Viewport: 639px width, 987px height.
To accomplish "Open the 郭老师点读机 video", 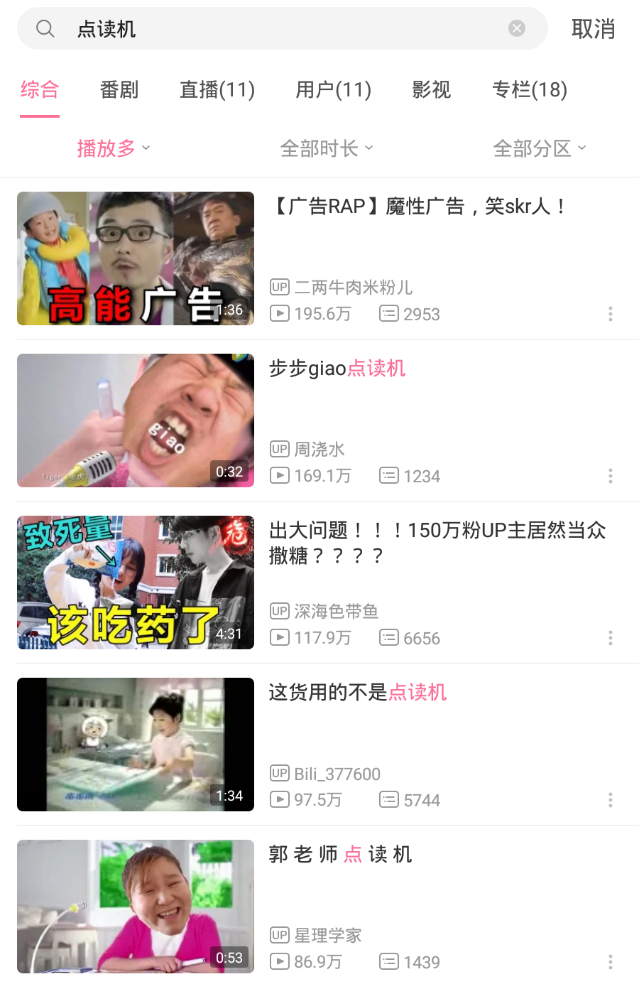I will [340, 854].
